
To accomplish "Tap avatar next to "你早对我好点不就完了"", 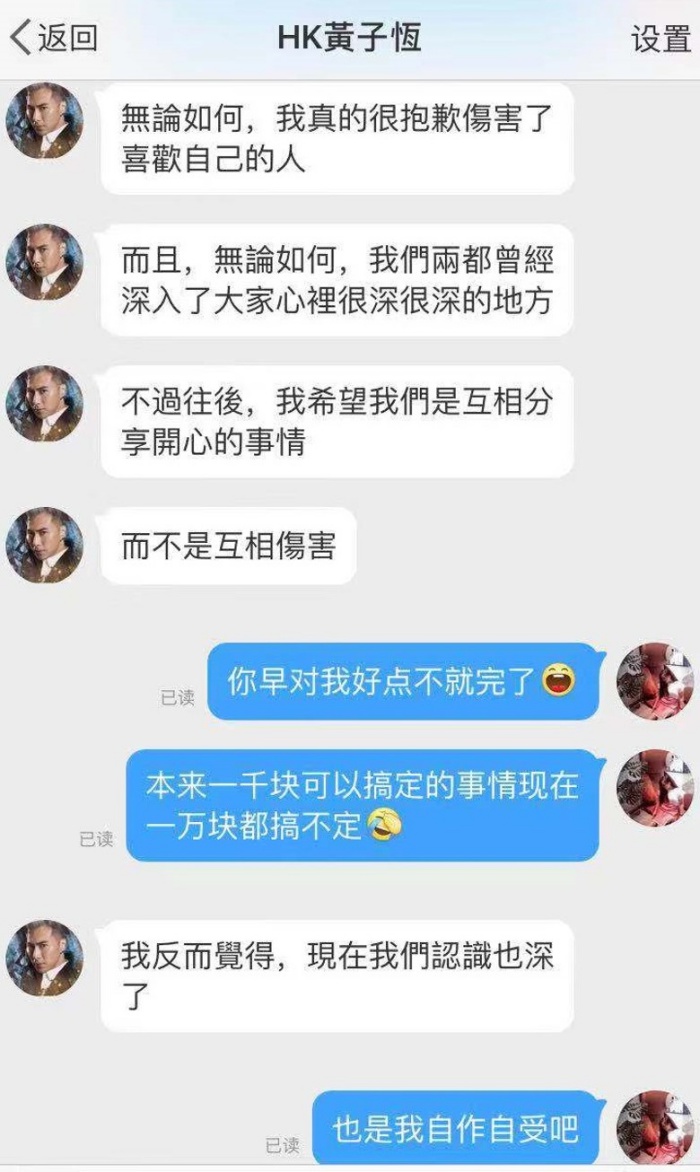I will tap(655, 681).
